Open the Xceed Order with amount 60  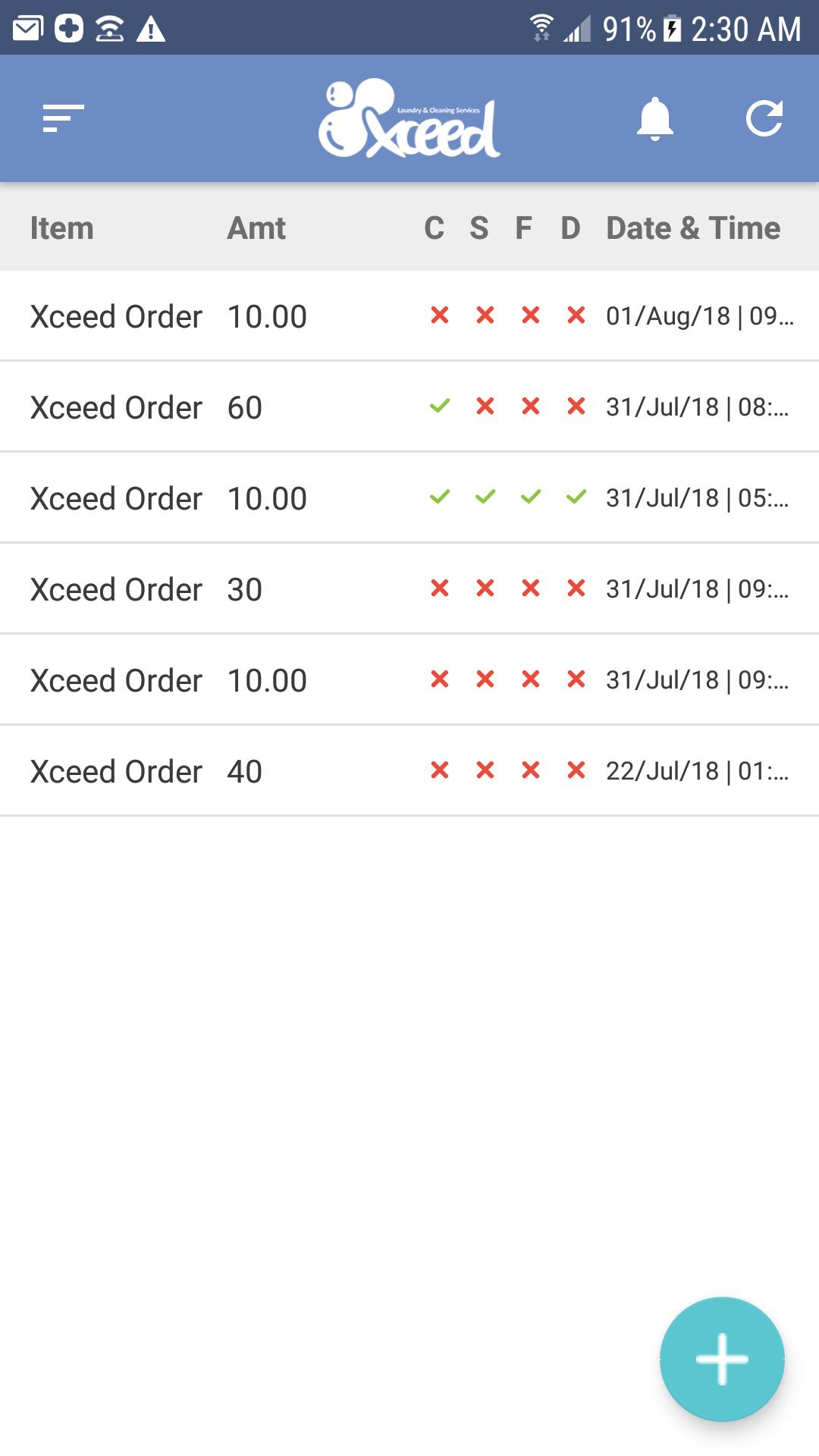click(116, 407)
